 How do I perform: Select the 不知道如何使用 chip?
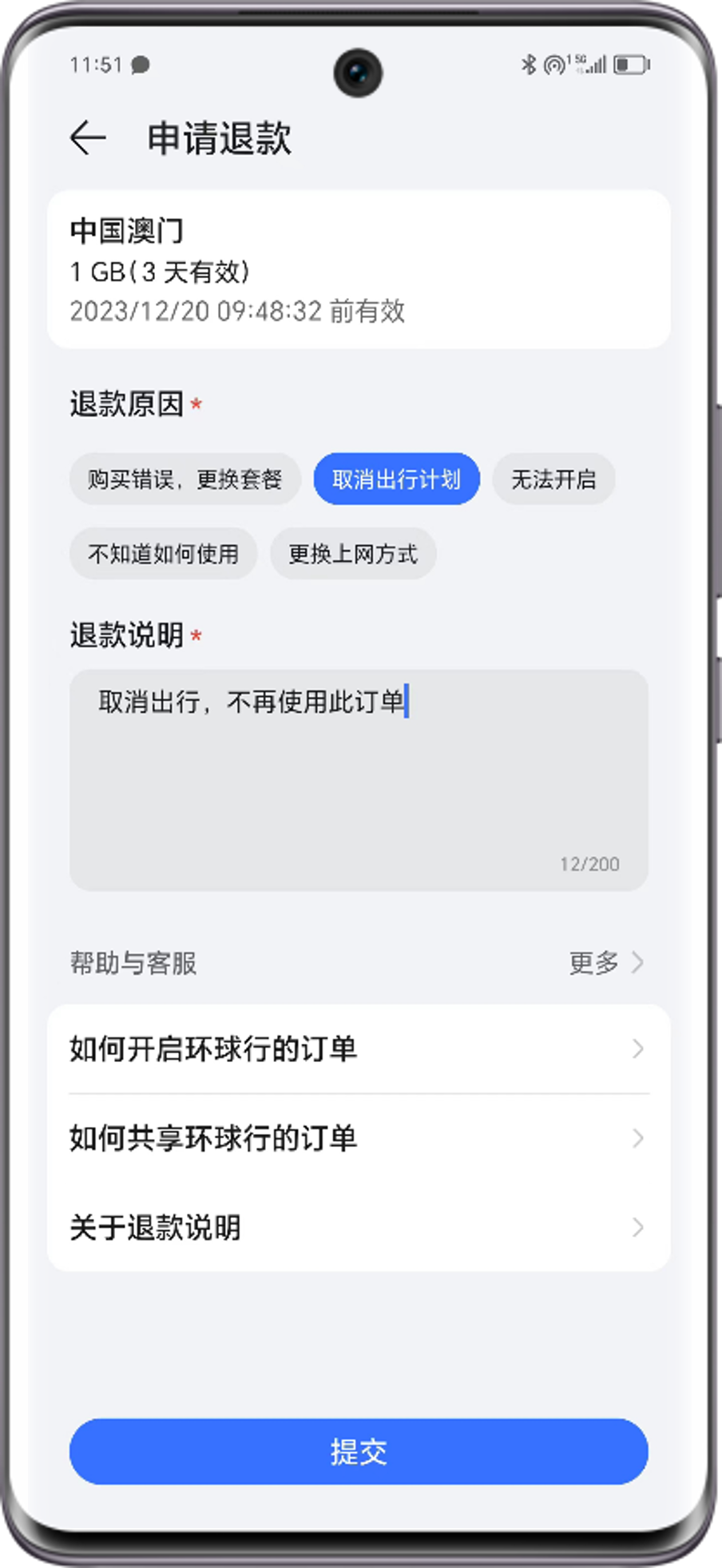pyautogui.click(x=163, y=554)
